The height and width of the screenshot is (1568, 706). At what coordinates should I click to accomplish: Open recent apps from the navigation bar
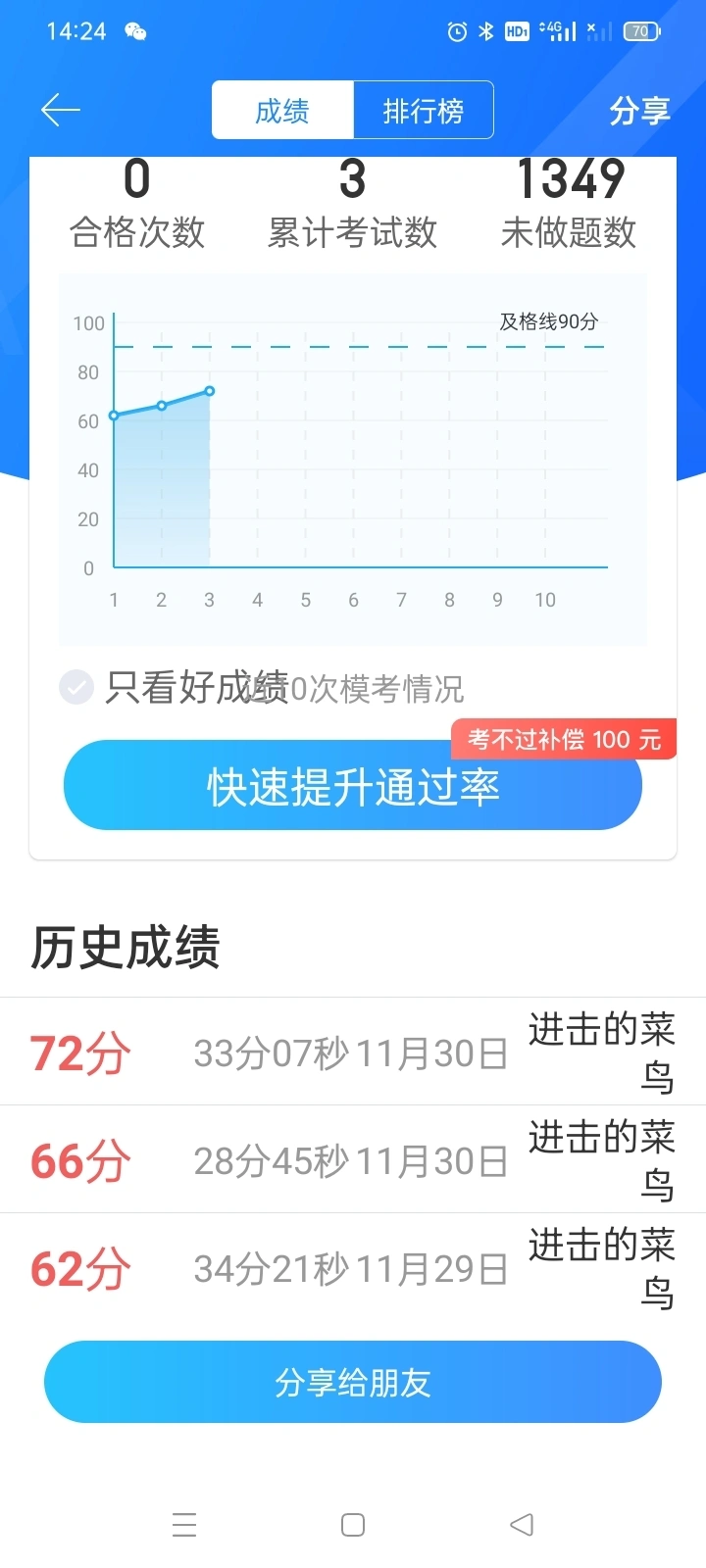[x=184, y=1525]
